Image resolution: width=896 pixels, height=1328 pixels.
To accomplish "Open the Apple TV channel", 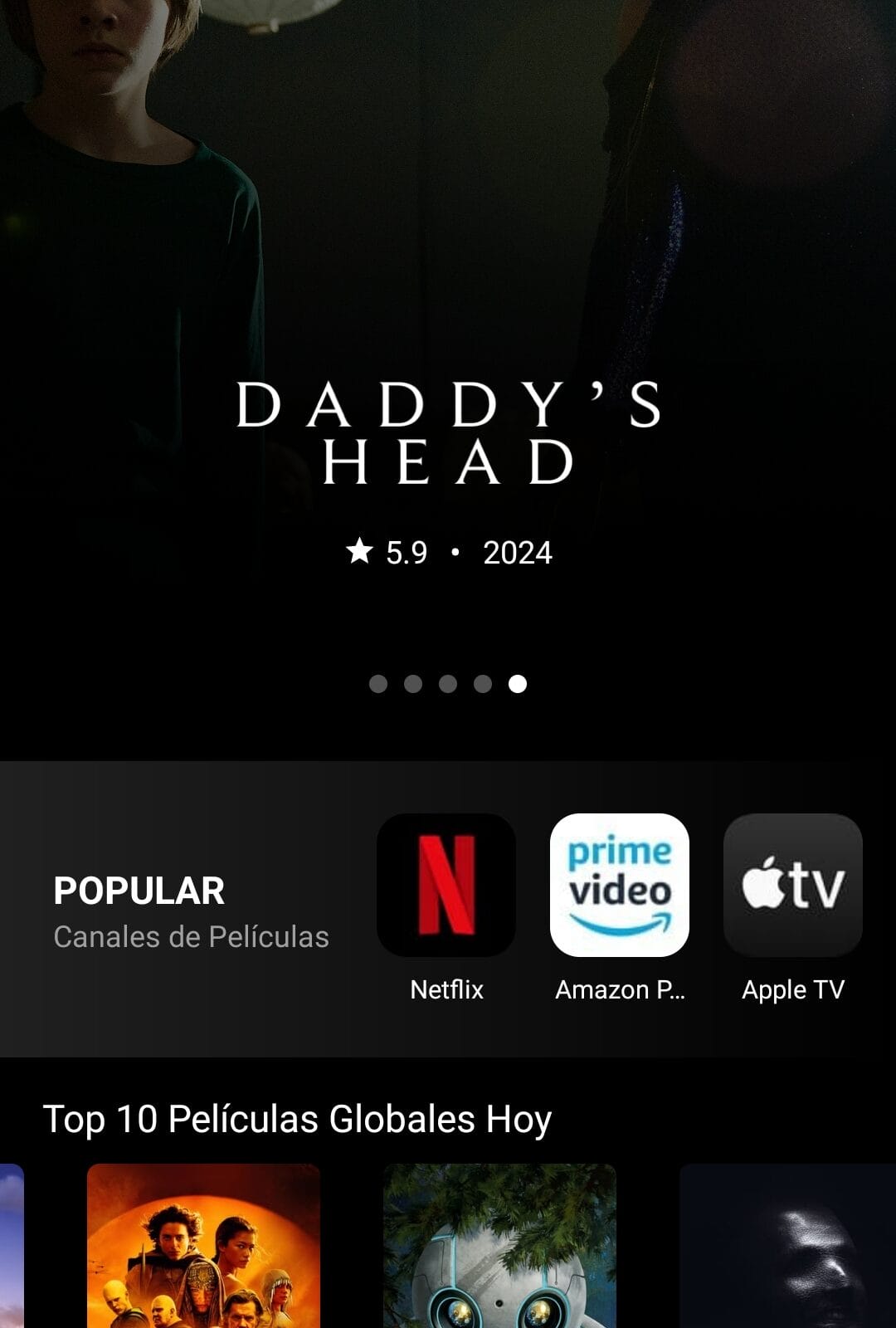I will (793, 885).
